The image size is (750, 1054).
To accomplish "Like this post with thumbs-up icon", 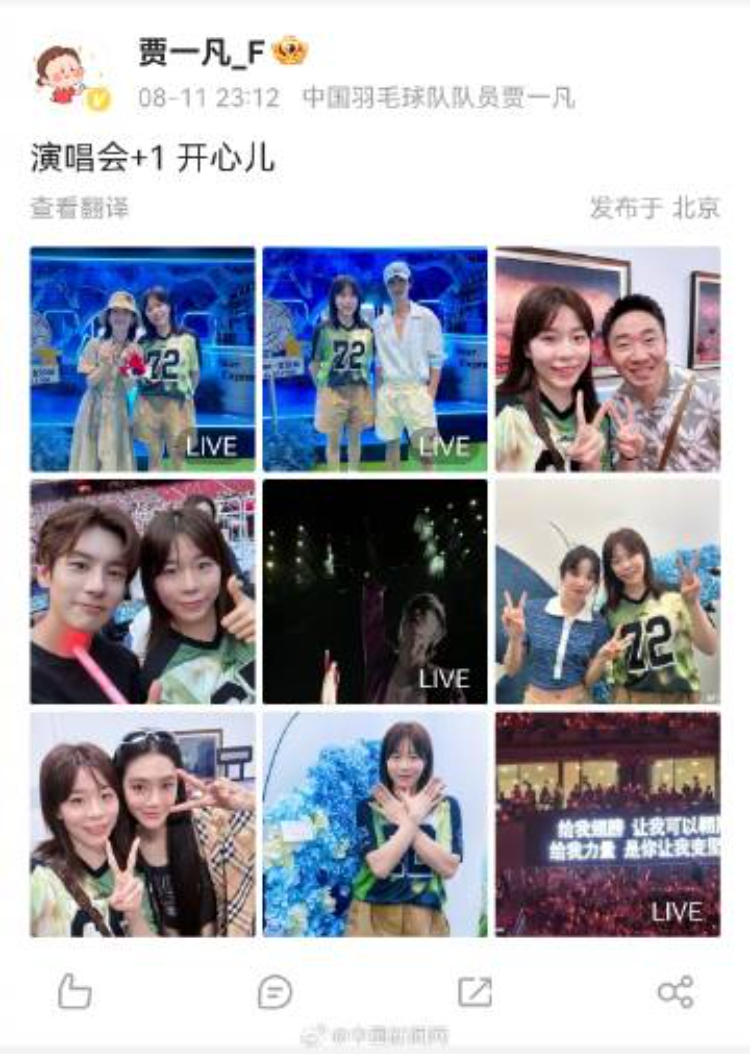I will point(75,992).
